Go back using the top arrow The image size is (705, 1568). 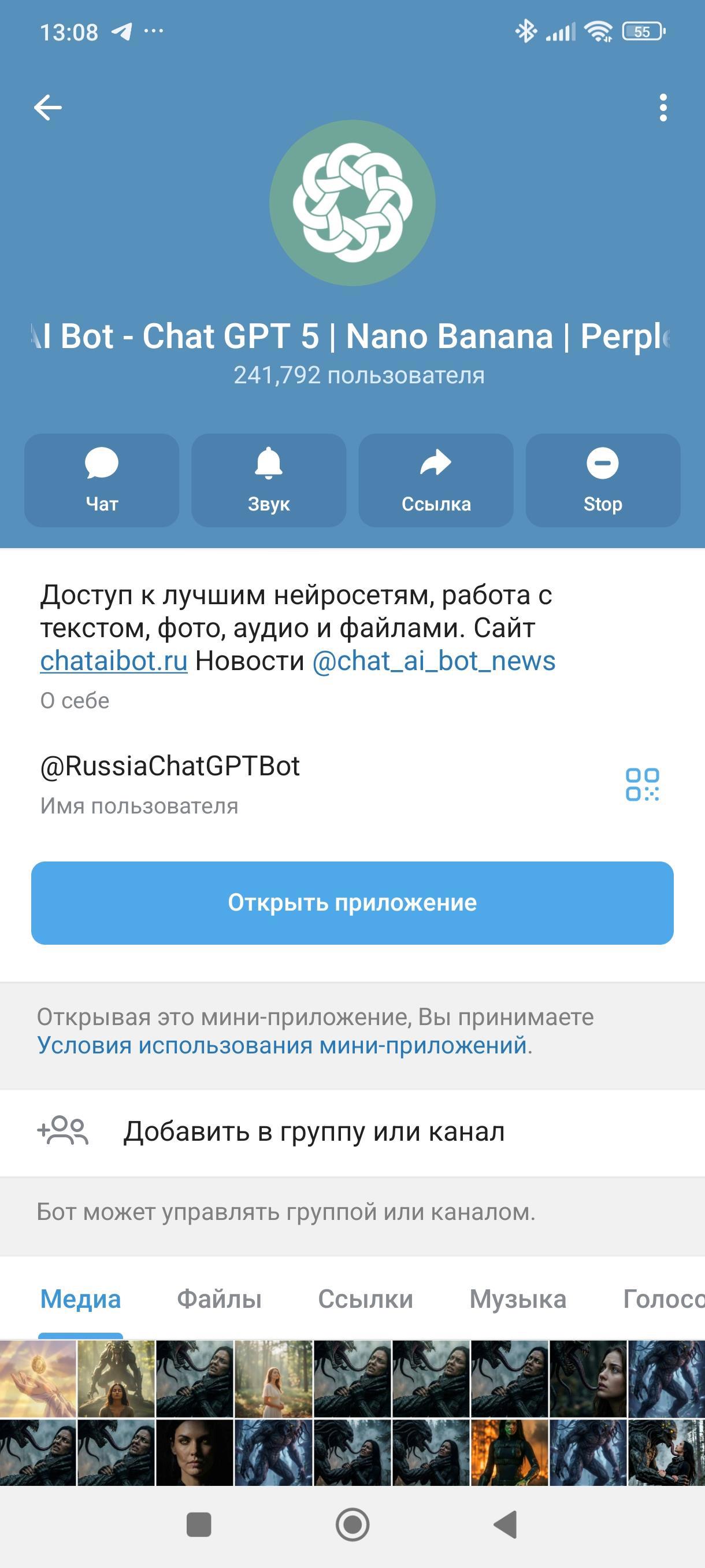[47, 108]
